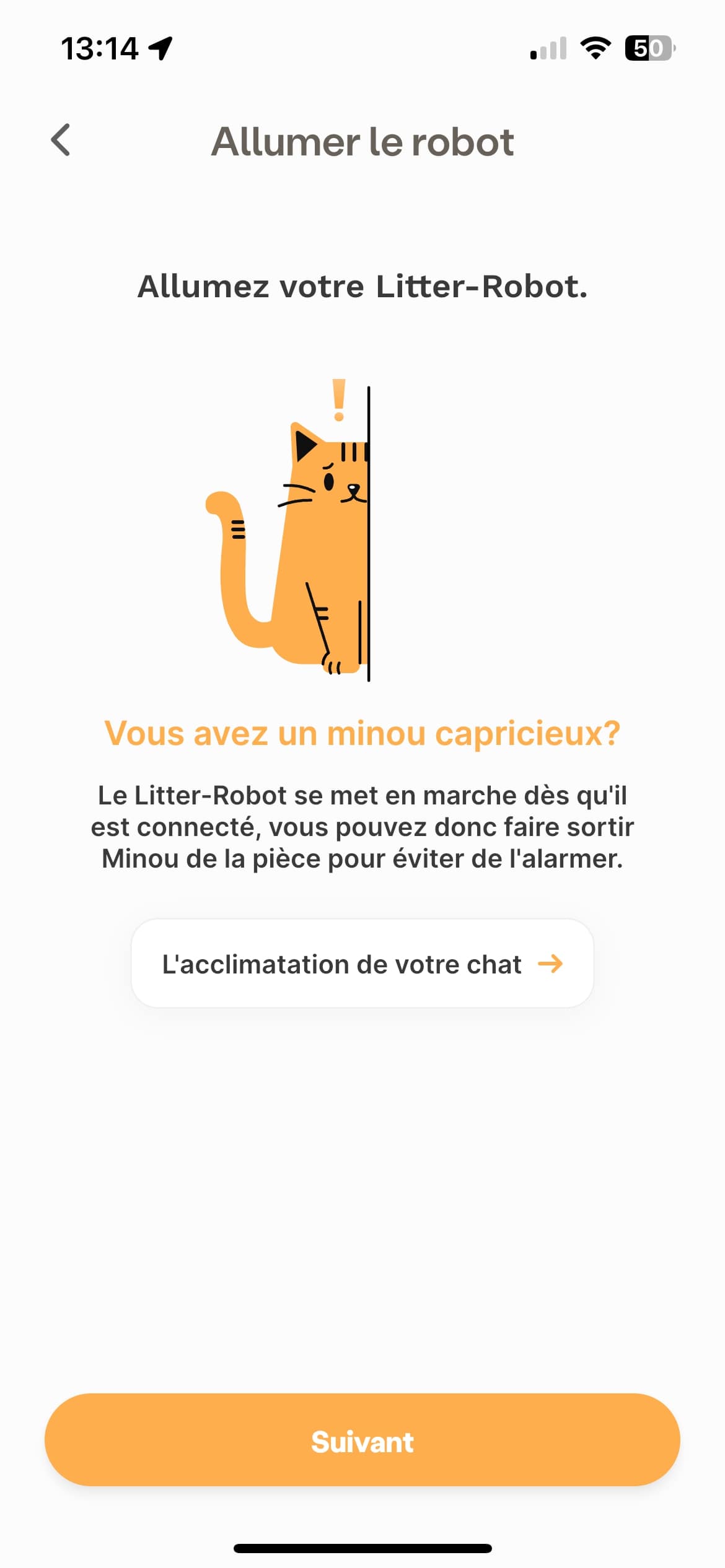Tap the Suivant button to continue
Image resolution: width=725 pixels, height=1568 pixels.
pos(362,1442)
